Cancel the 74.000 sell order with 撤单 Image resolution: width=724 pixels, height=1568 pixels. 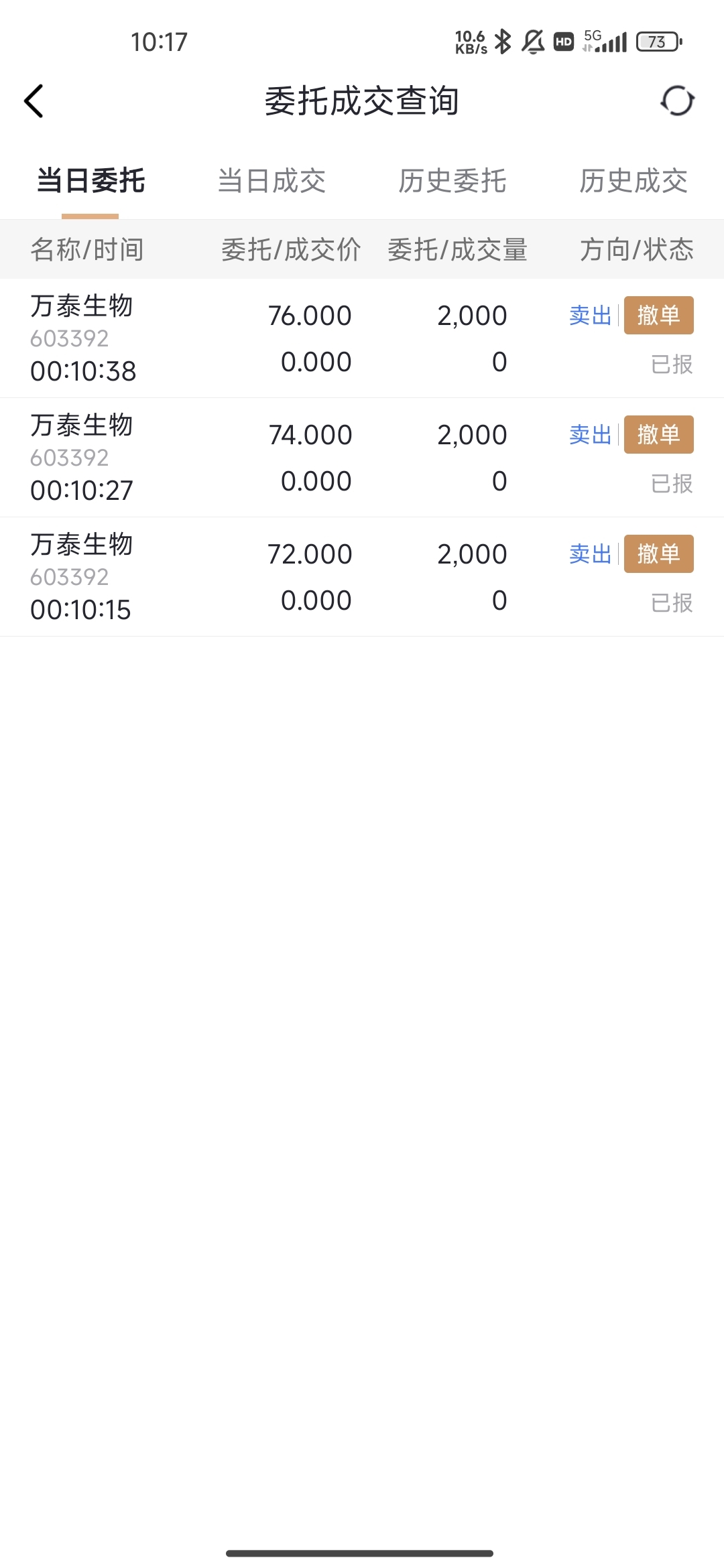tap(658, 434)
